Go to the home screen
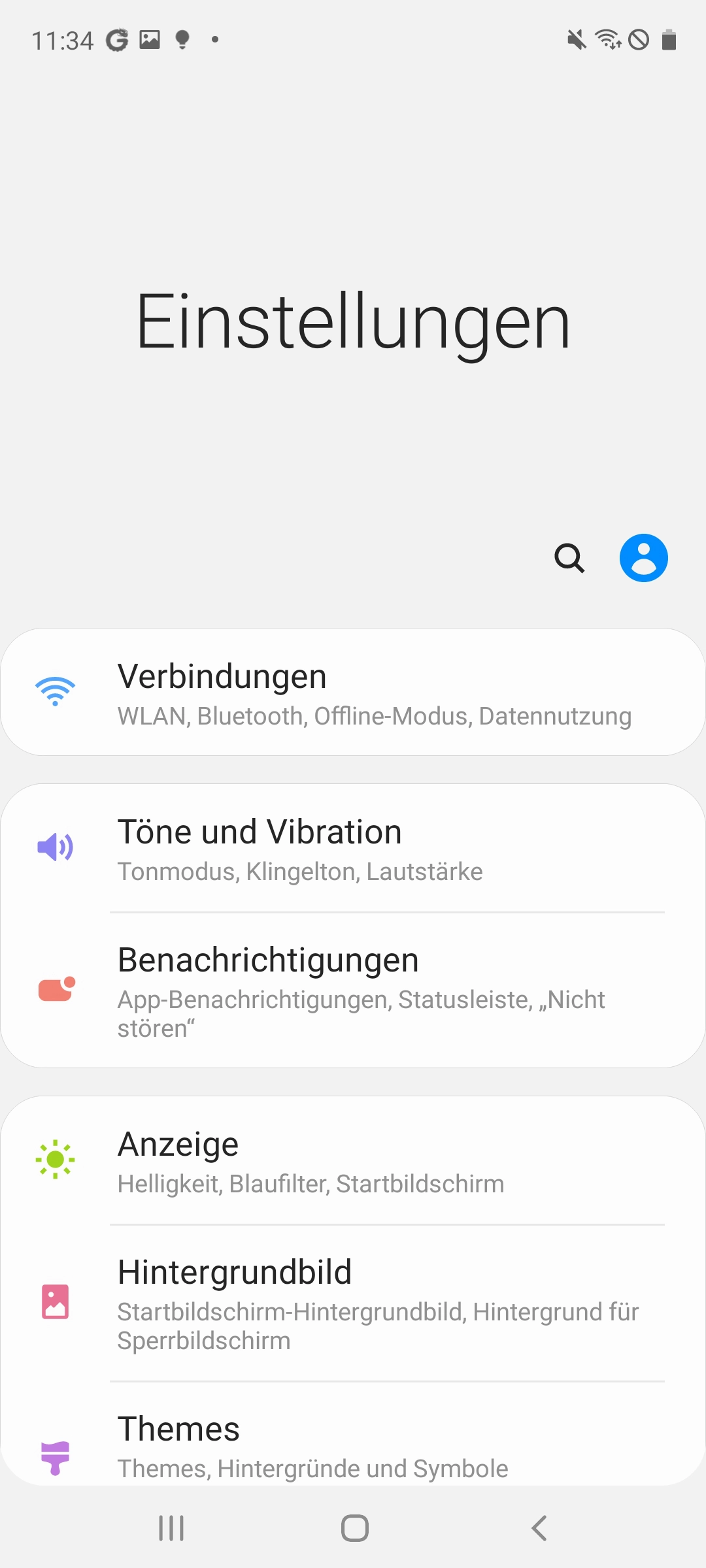This screenshot has height=1568, width=706. pos(354,1527)
